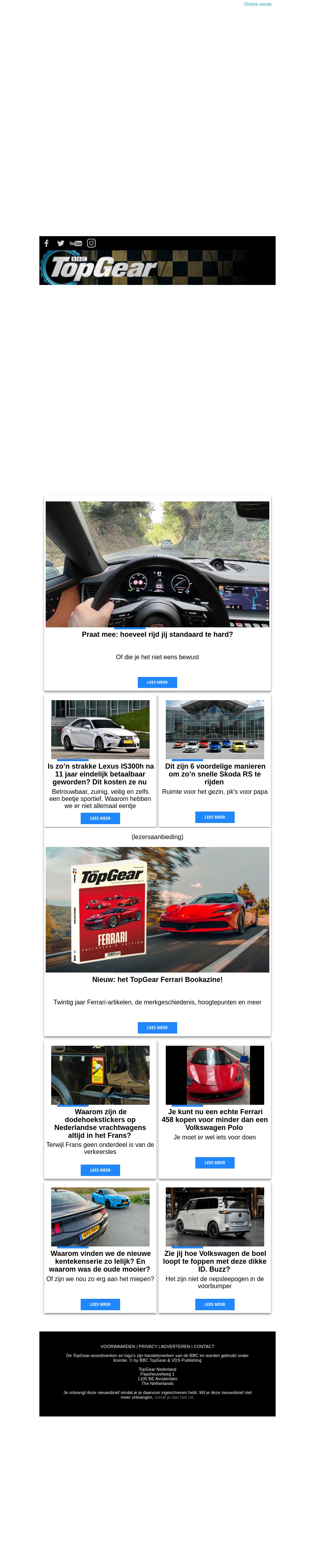Viewport: 315px width, 1568px height.
Task: Open the Privacy footer link
Action: point(148,1346)
